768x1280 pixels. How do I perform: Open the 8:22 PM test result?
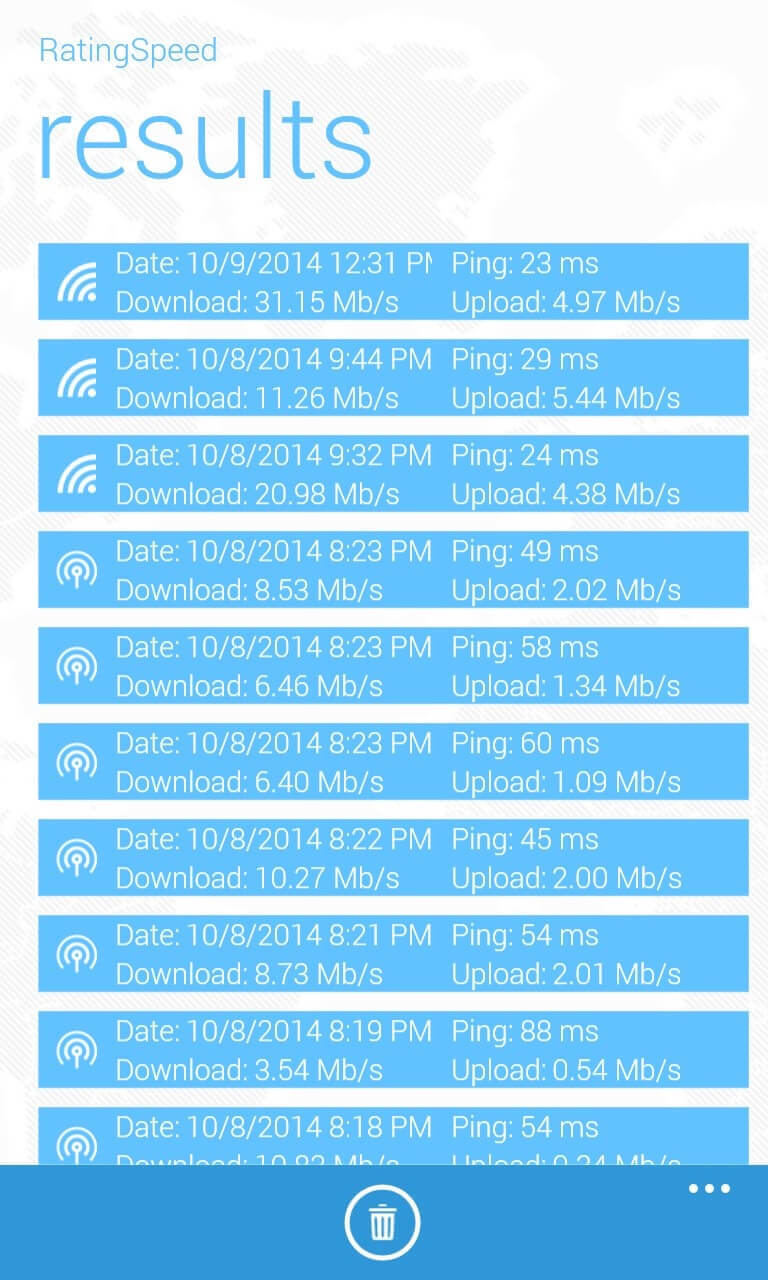click(393, 857)
